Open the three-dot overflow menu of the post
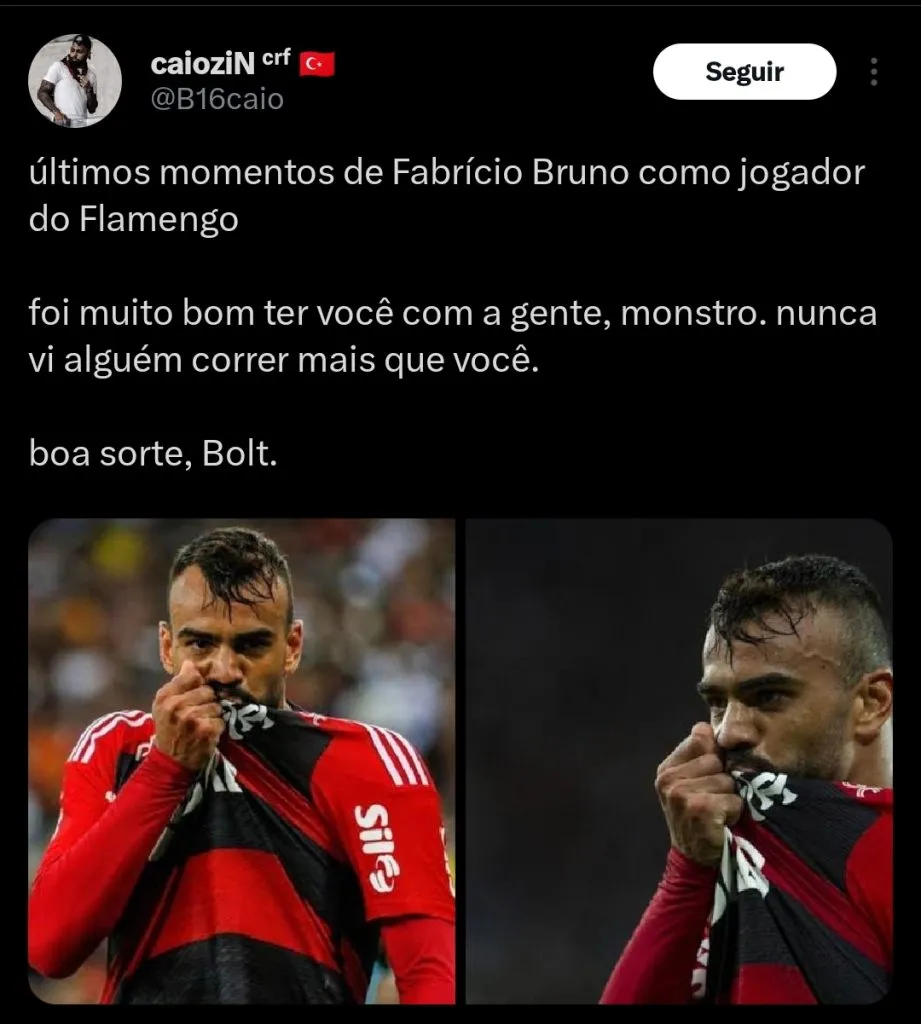This screenshot has width=921, height=1024. [x=874, y=72]
